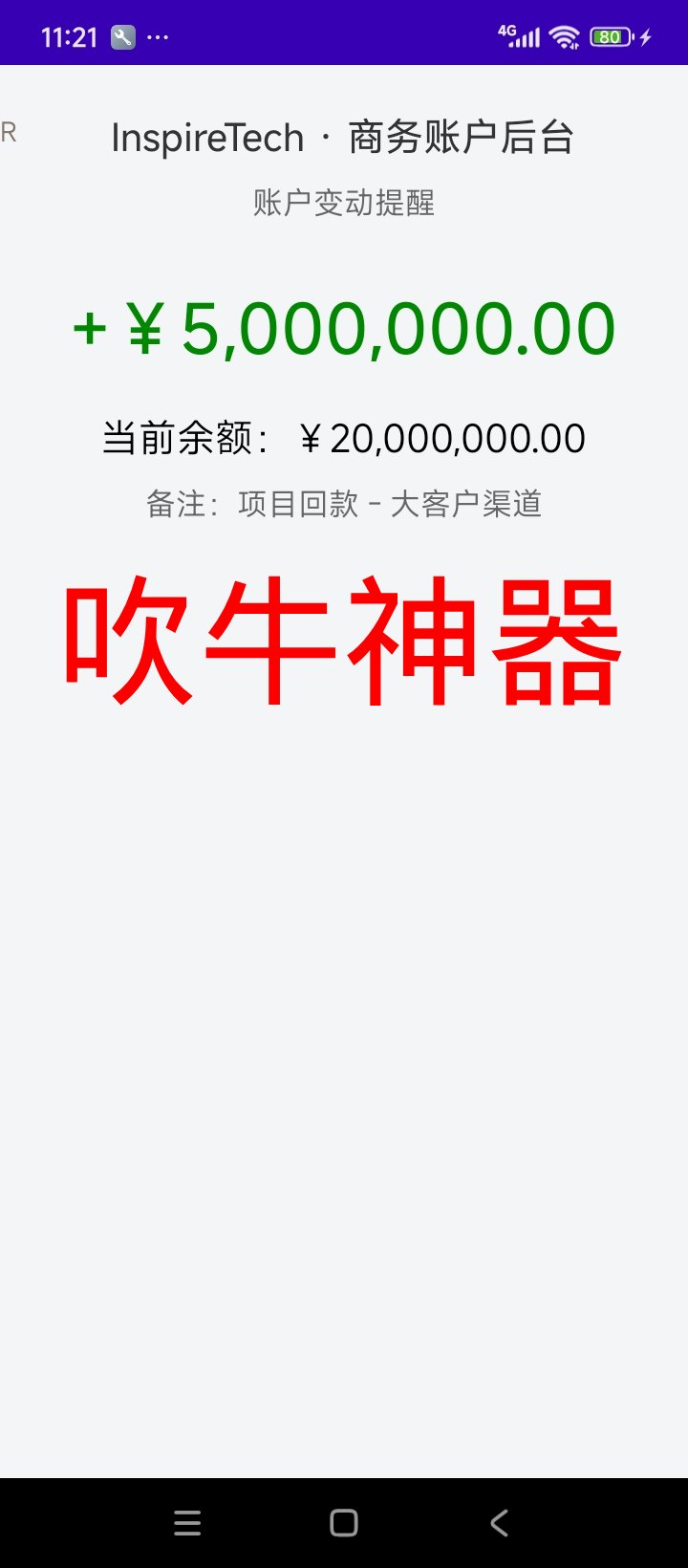Tap the InspireTech 商务账户后台 title
This screenshot has width=688, height=1568.
click(344, 137)
